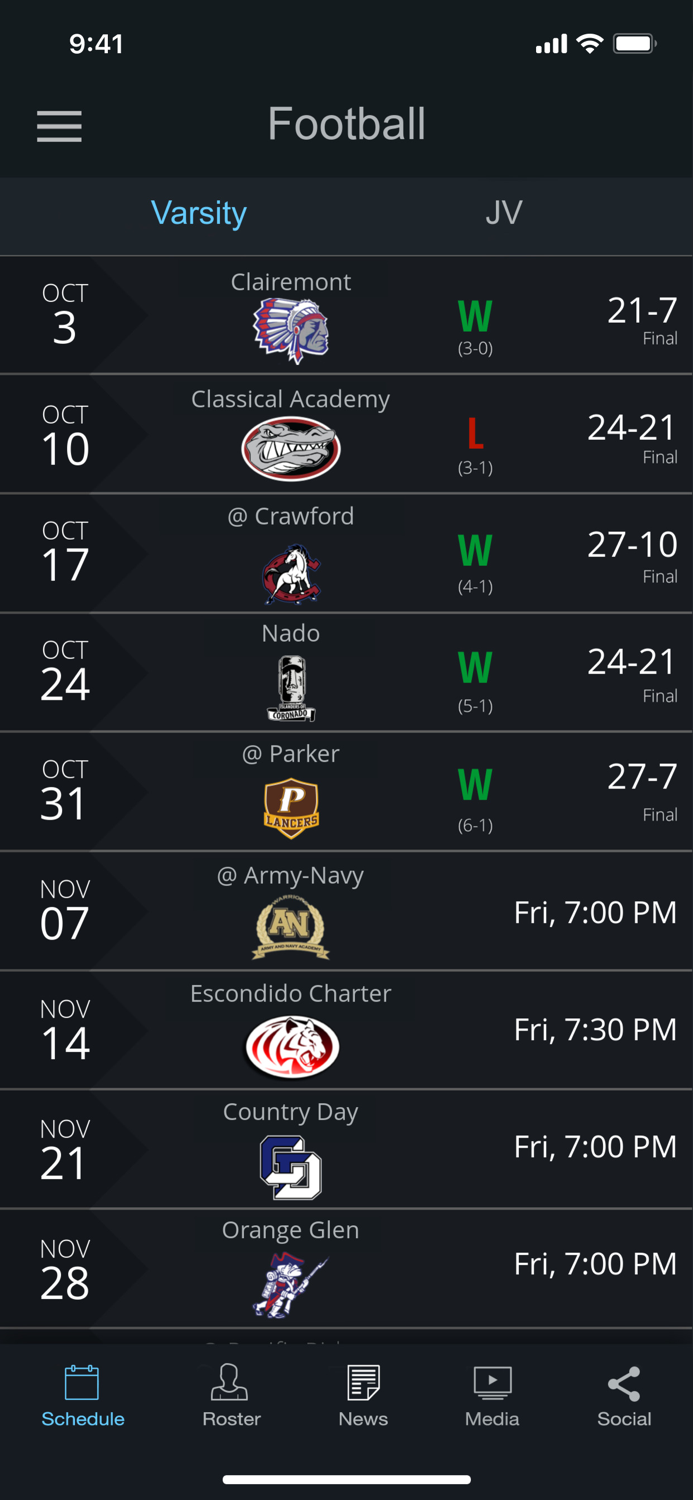
Task: Go to the Social tab
Action: (624, 1397)
